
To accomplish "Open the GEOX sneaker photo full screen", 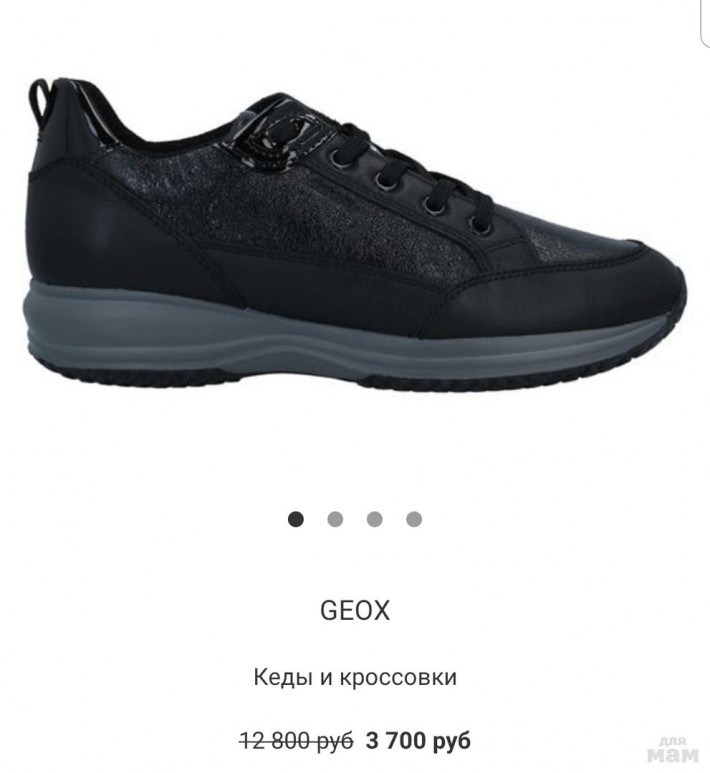I will click(x=356, y=234).
